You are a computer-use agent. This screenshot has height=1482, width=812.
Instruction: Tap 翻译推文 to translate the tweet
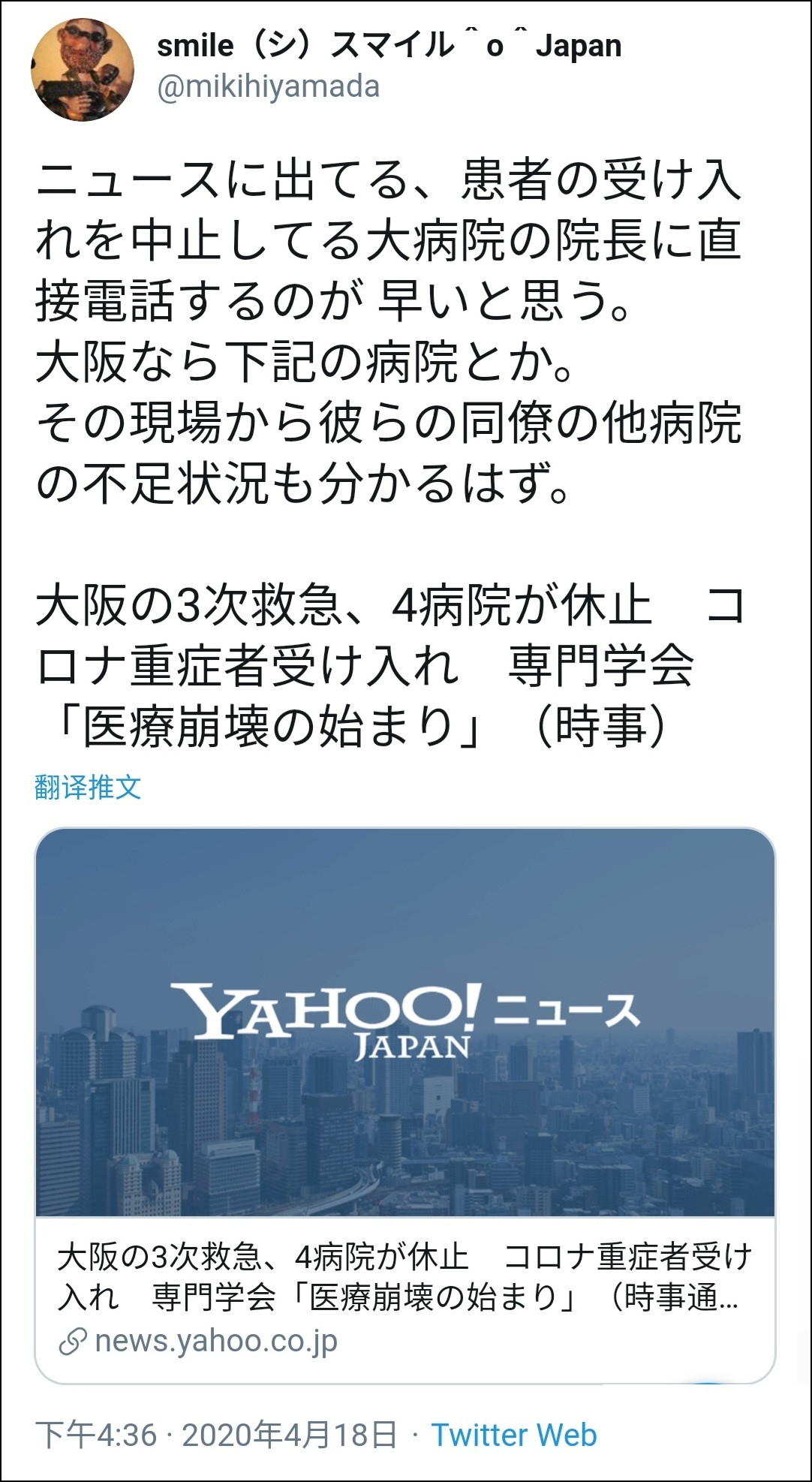pyautogui.click(x=88, y=788)
